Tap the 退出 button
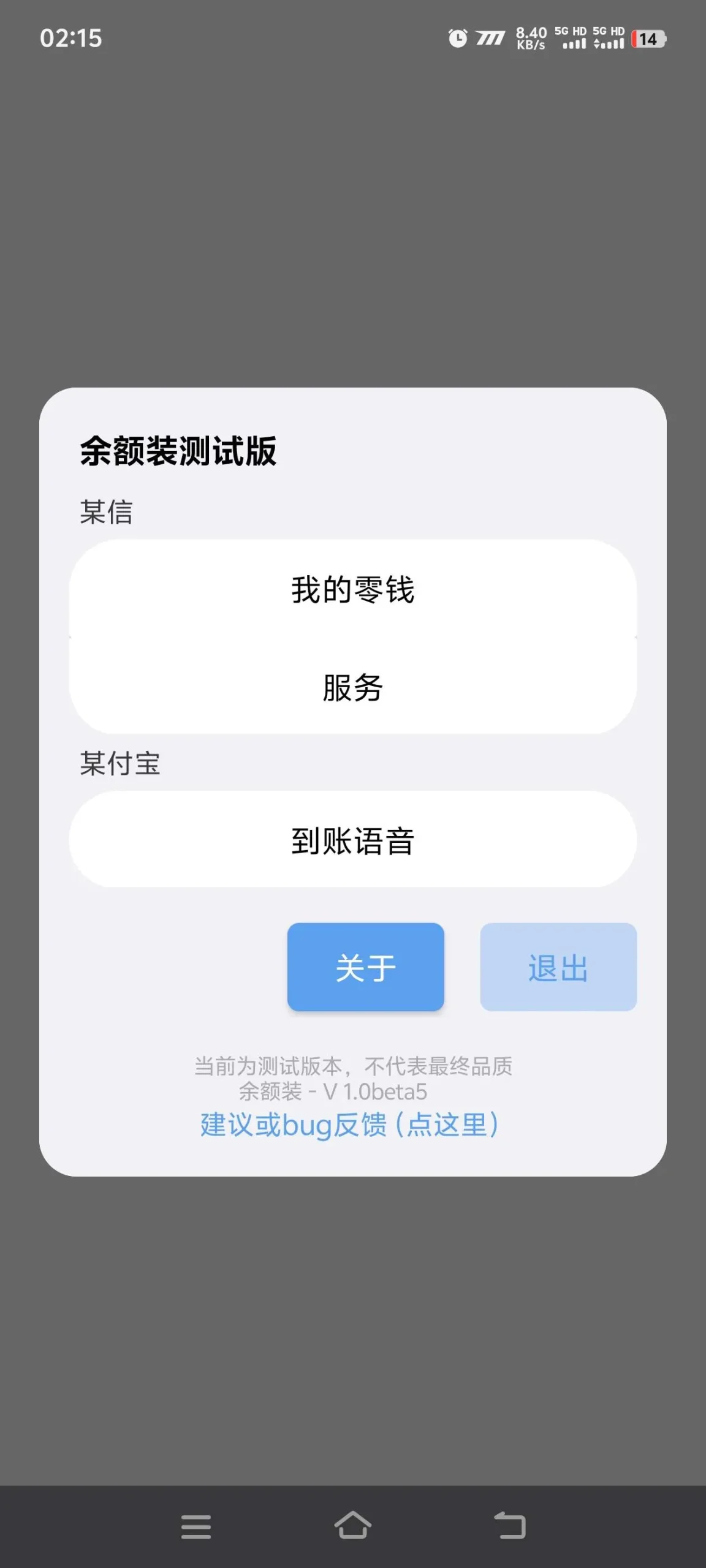The width and height of the screenshot is (706, 1568). pos(558,968)
